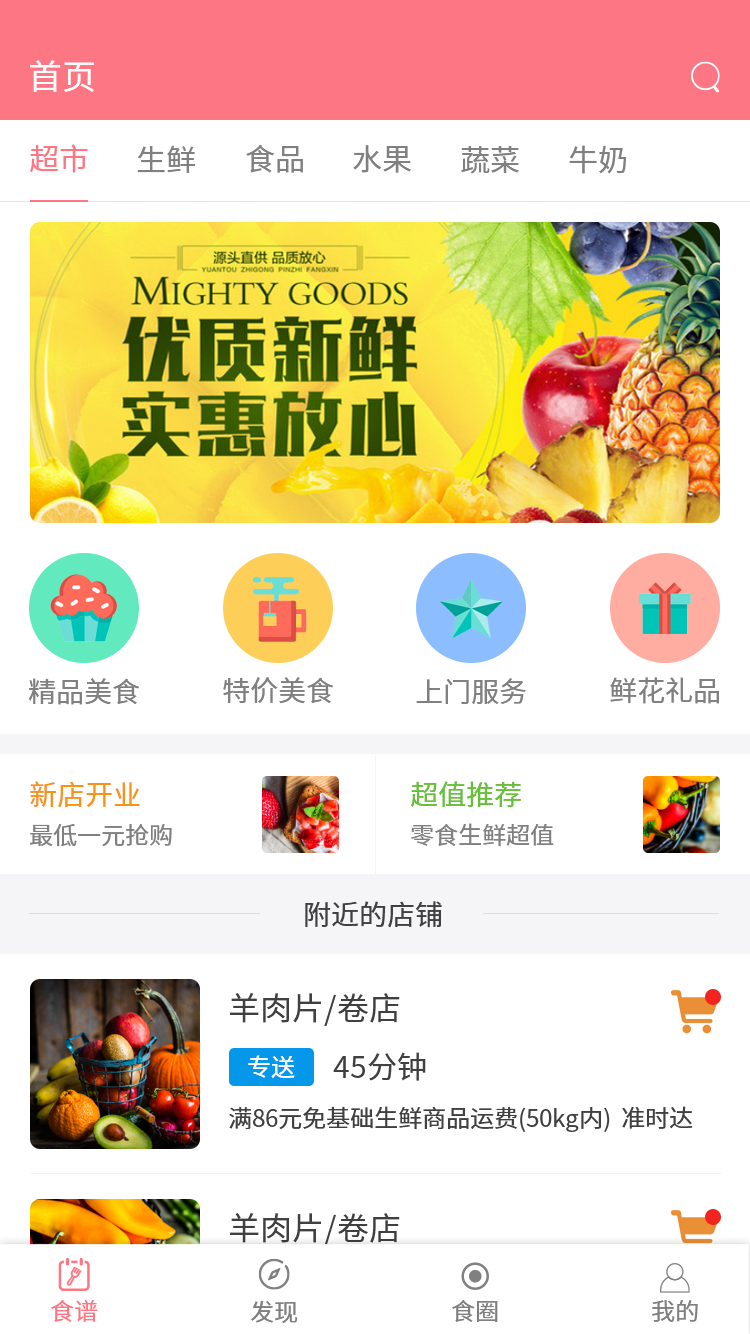This screenshot has width=750, height=1334.
Task: Switch to the 生鲜 tab
Action: (166, 160)
